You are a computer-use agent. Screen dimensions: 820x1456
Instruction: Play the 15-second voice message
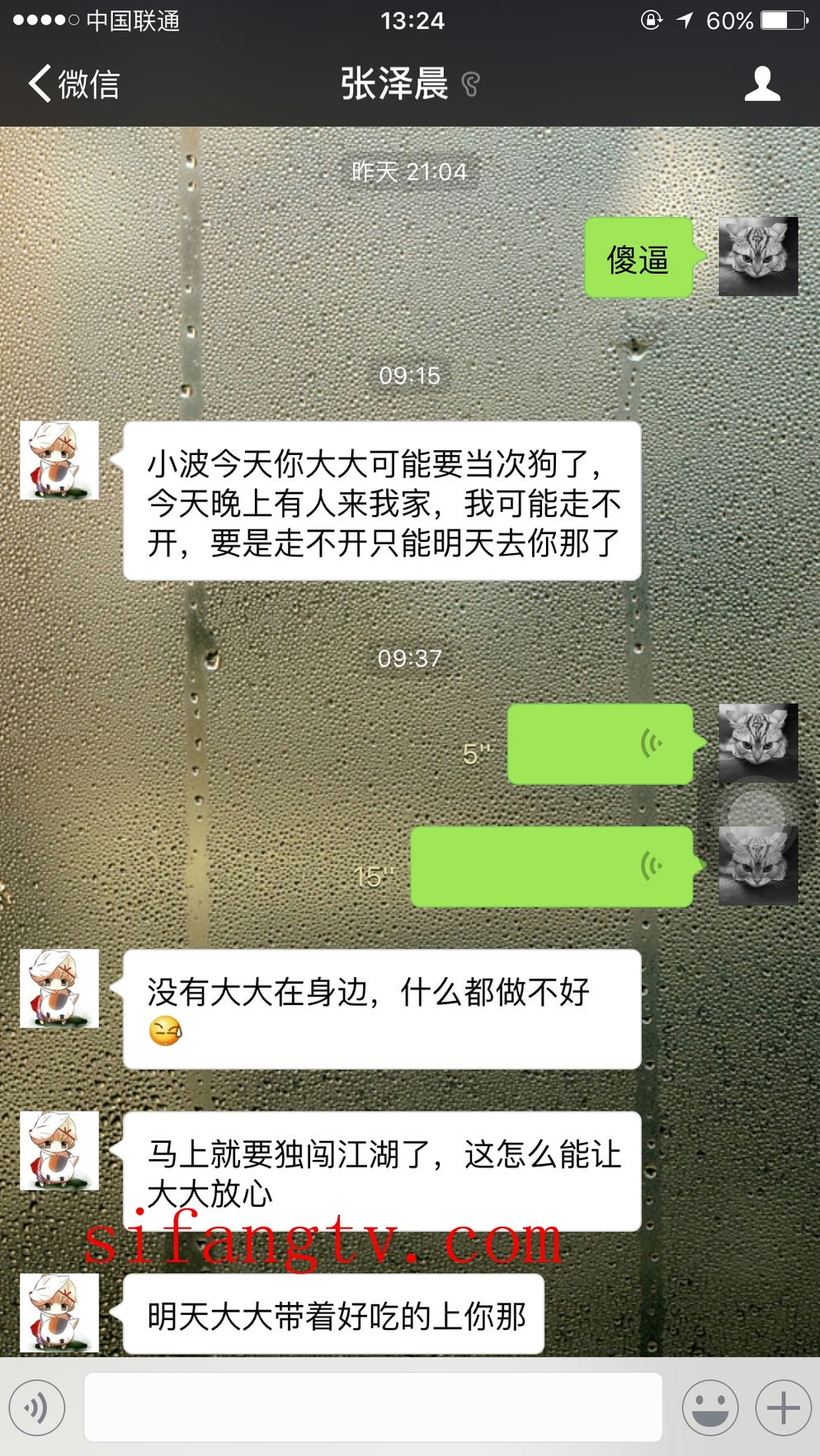click(551, 867)
